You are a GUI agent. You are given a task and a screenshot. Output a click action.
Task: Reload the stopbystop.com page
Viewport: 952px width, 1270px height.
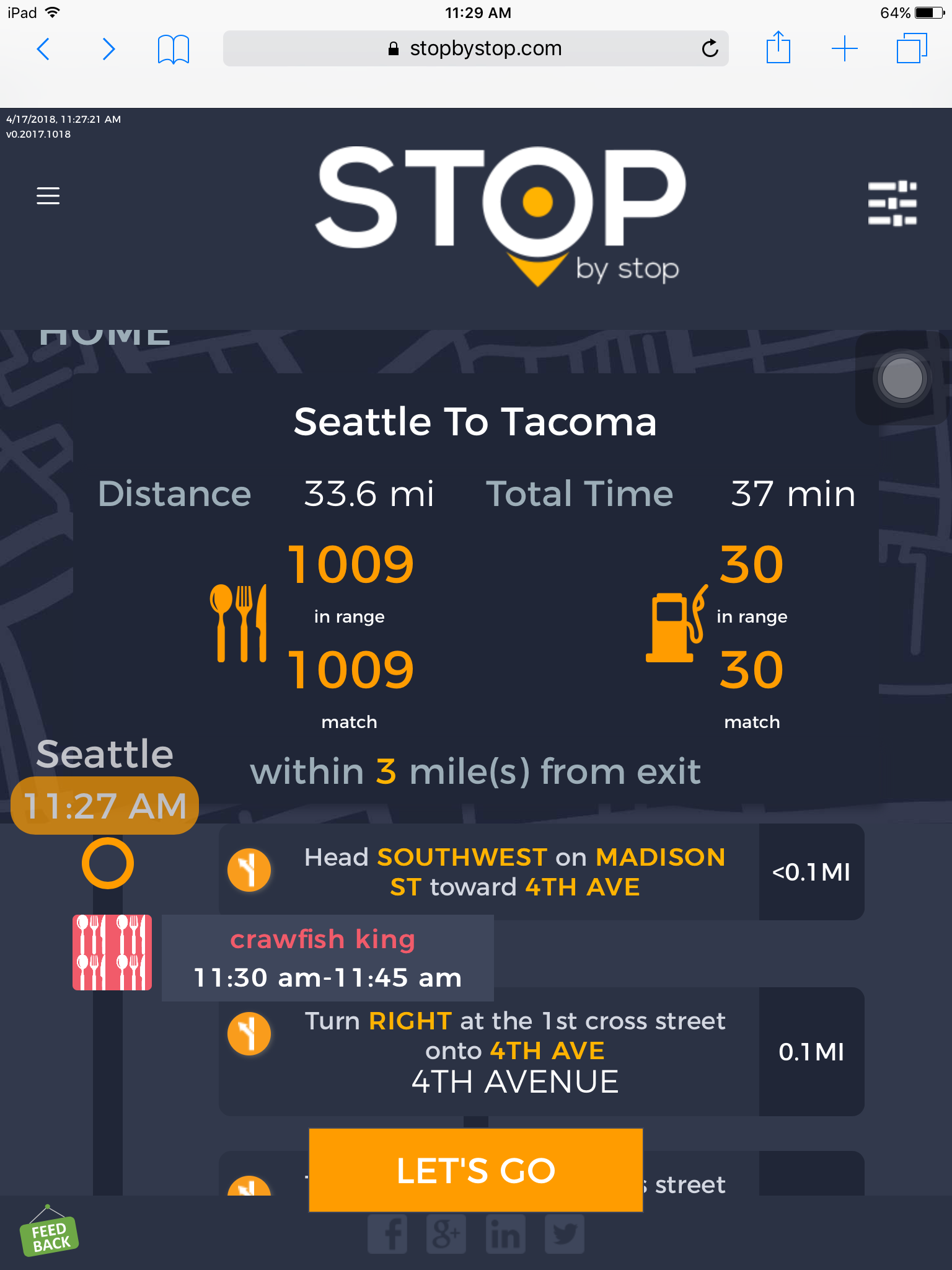pyautogui.click(x=710, y=48)
